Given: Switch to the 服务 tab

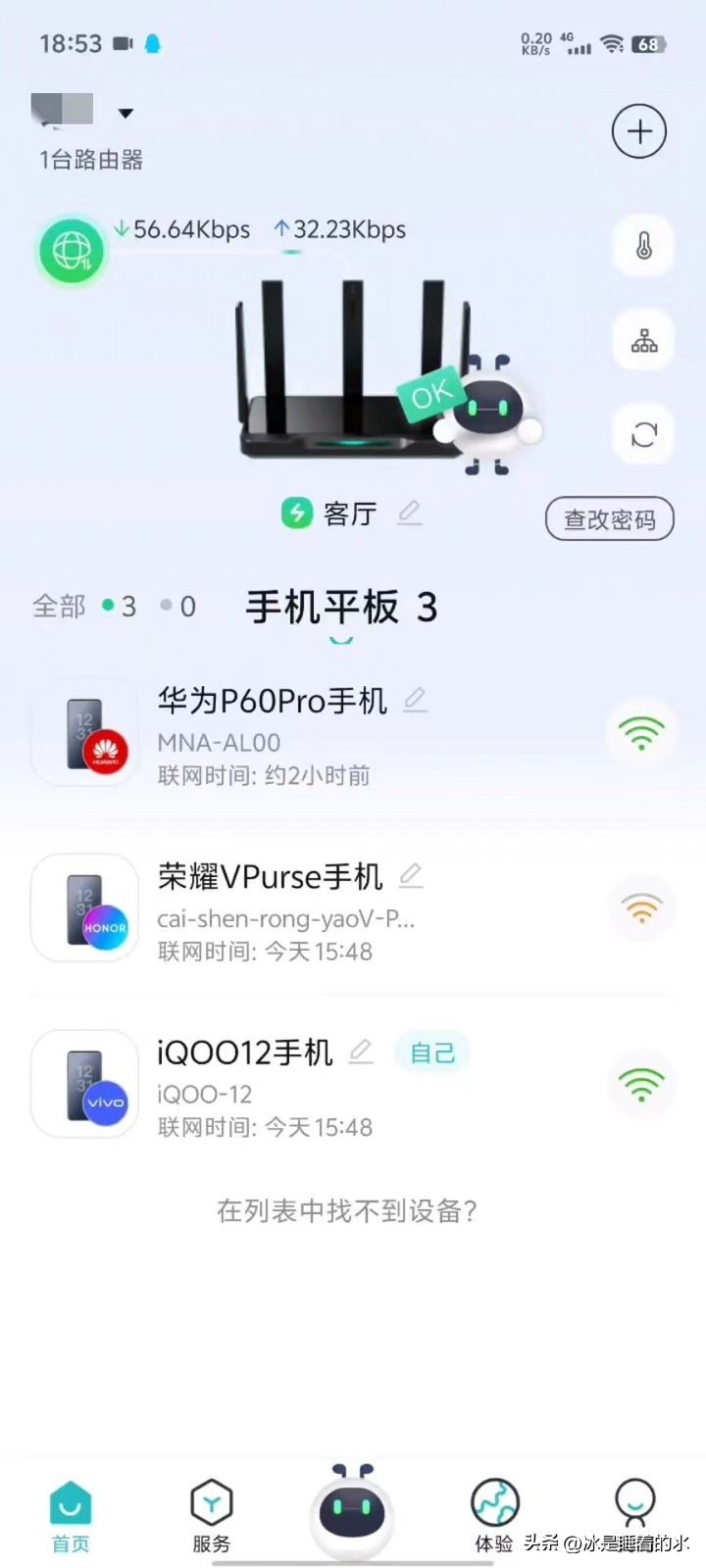Looking at the screenshot, I should coord(211,1517).
